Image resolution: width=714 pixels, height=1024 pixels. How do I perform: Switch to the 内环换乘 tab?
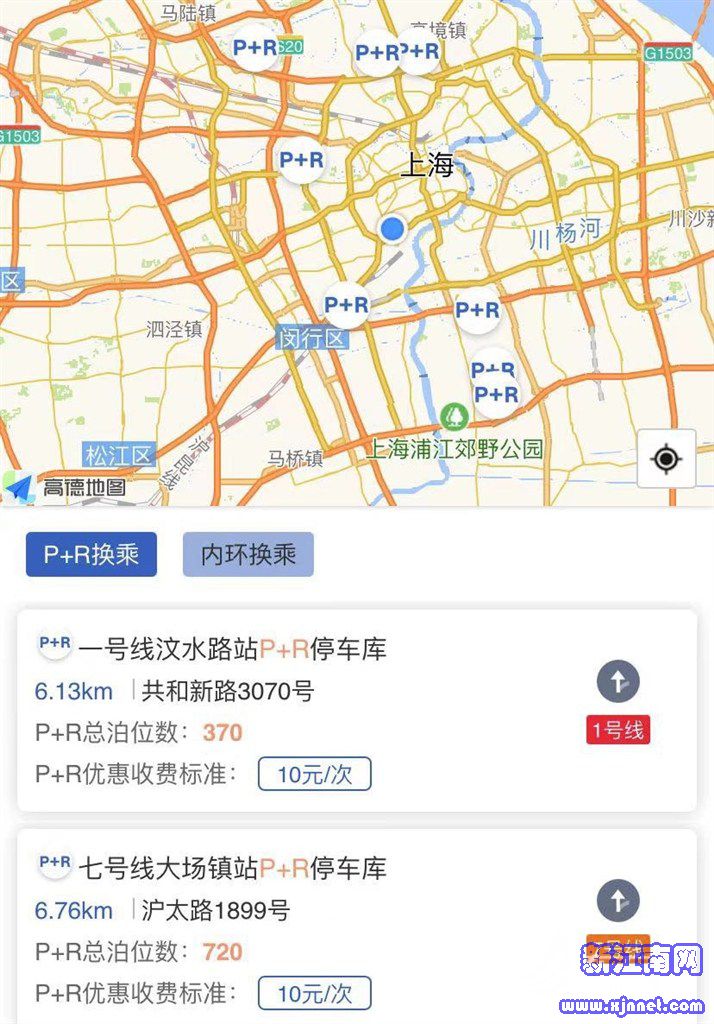248,555
